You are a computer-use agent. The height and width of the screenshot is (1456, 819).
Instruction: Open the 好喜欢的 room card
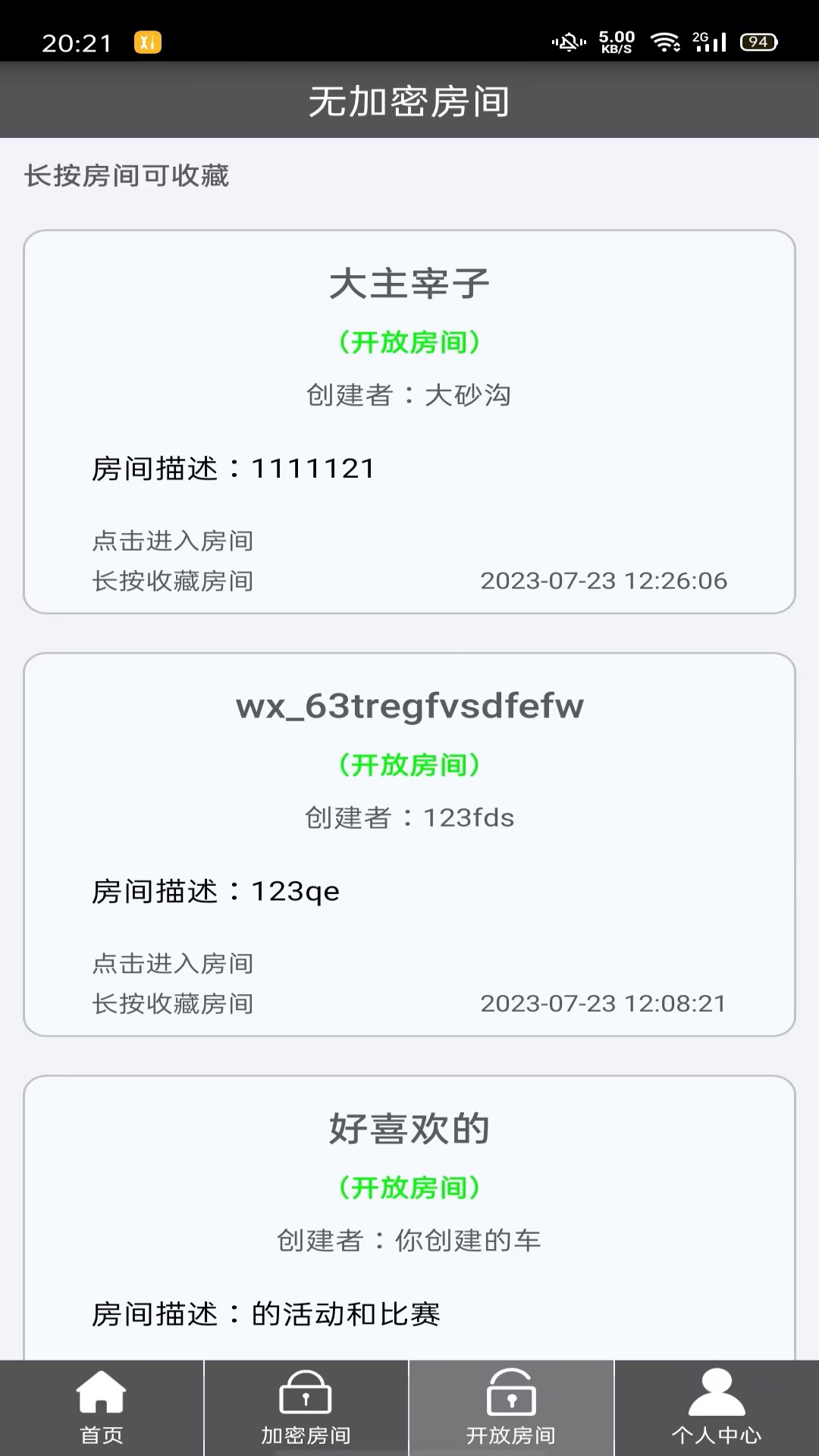[x=409, y=1213]
